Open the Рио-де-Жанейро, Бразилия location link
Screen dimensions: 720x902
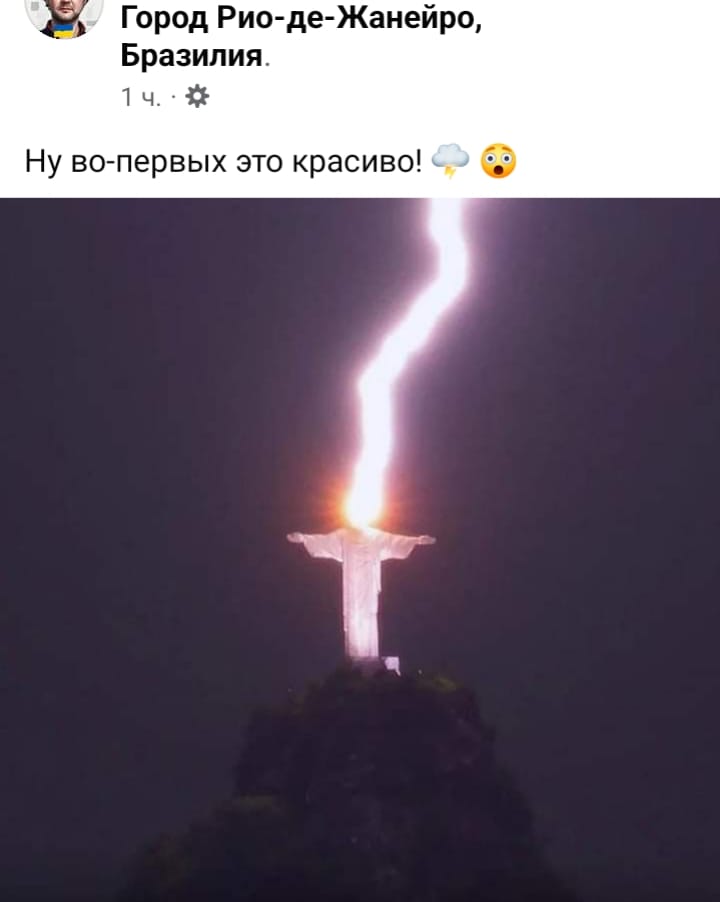pyautogui.click(x=300, y=18)
